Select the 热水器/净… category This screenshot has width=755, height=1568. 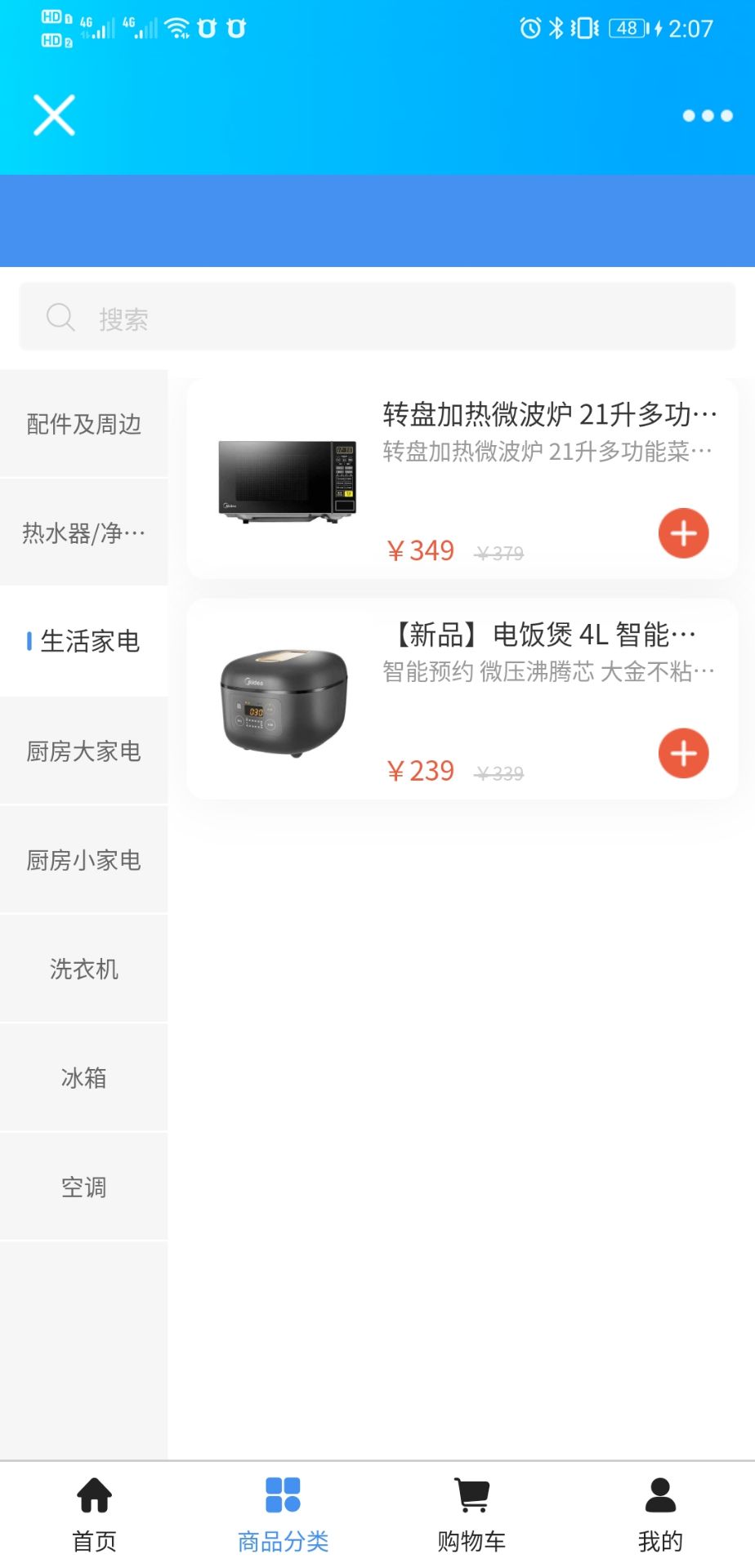point(83,532)
